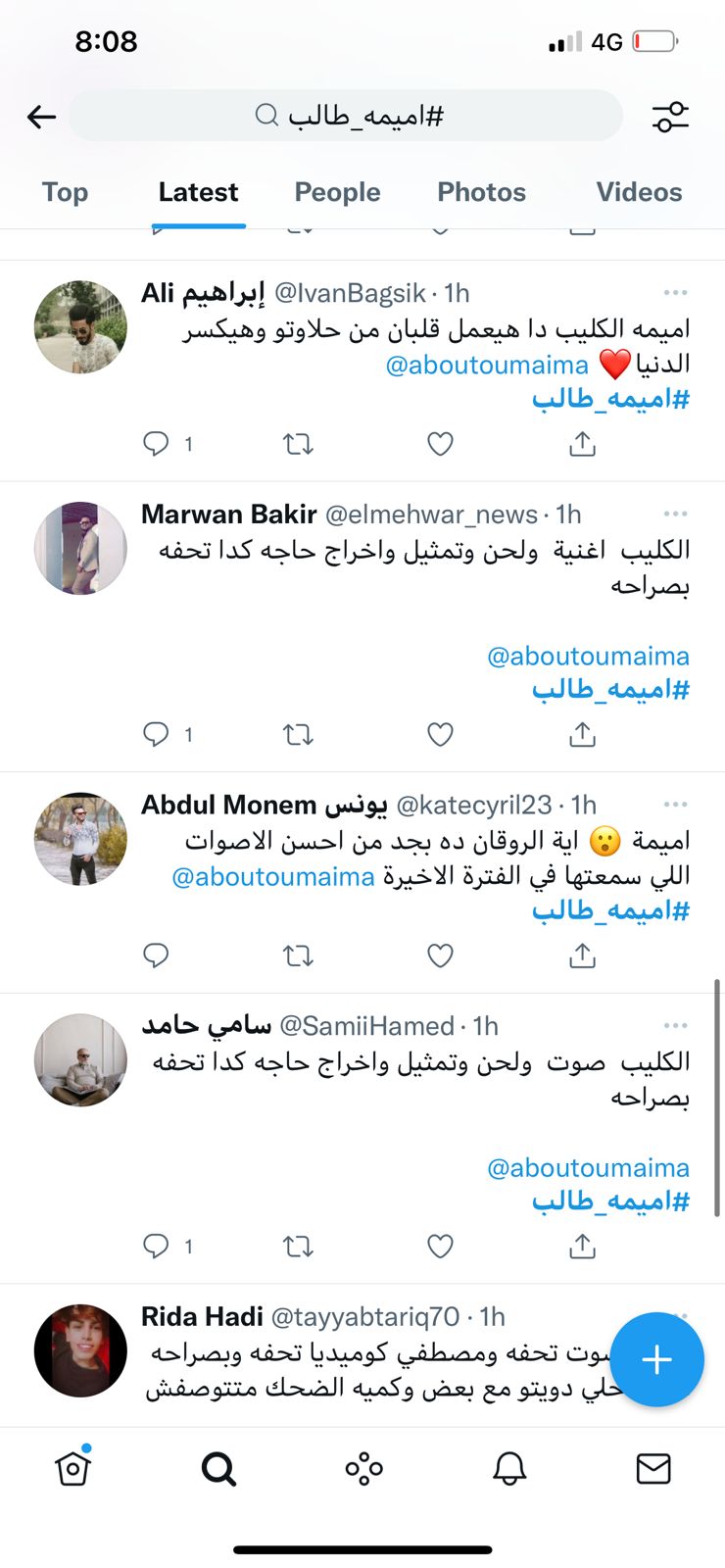Go back using the arrow icon
The image size is (725, 1568).
point(41,118)
